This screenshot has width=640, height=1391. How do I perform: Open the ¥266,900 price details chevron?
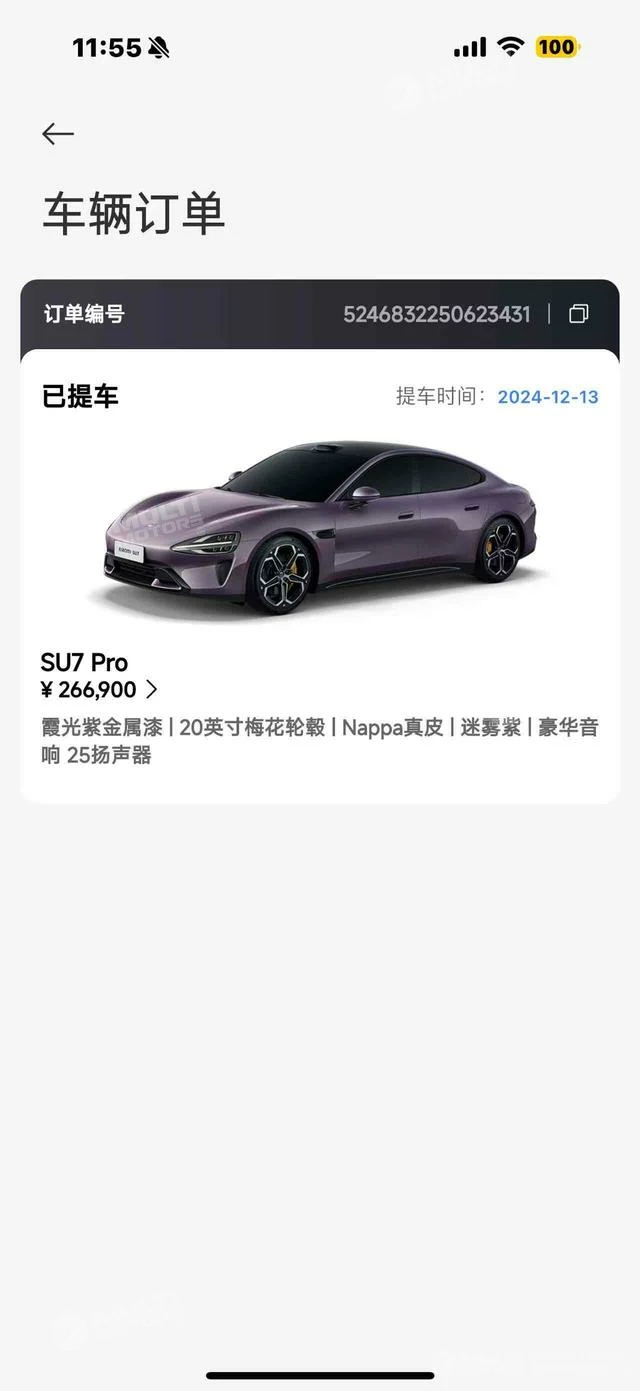(x=152, y=689)
